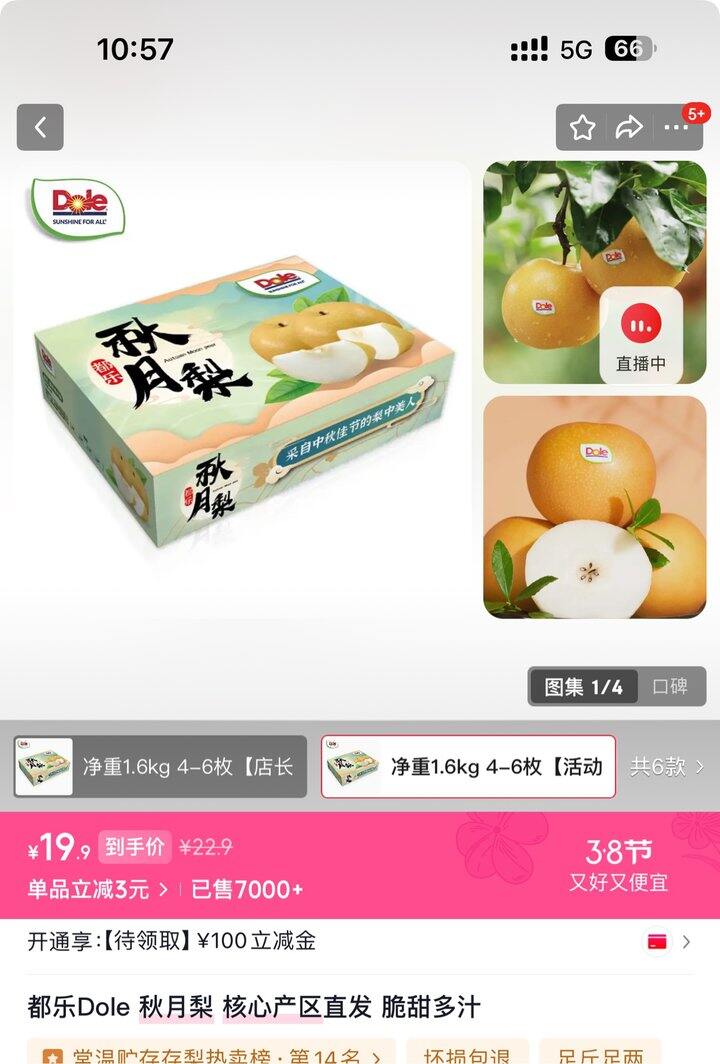
Task: Claim the ¥100 立减金 offer
Action: coord(360,941)
